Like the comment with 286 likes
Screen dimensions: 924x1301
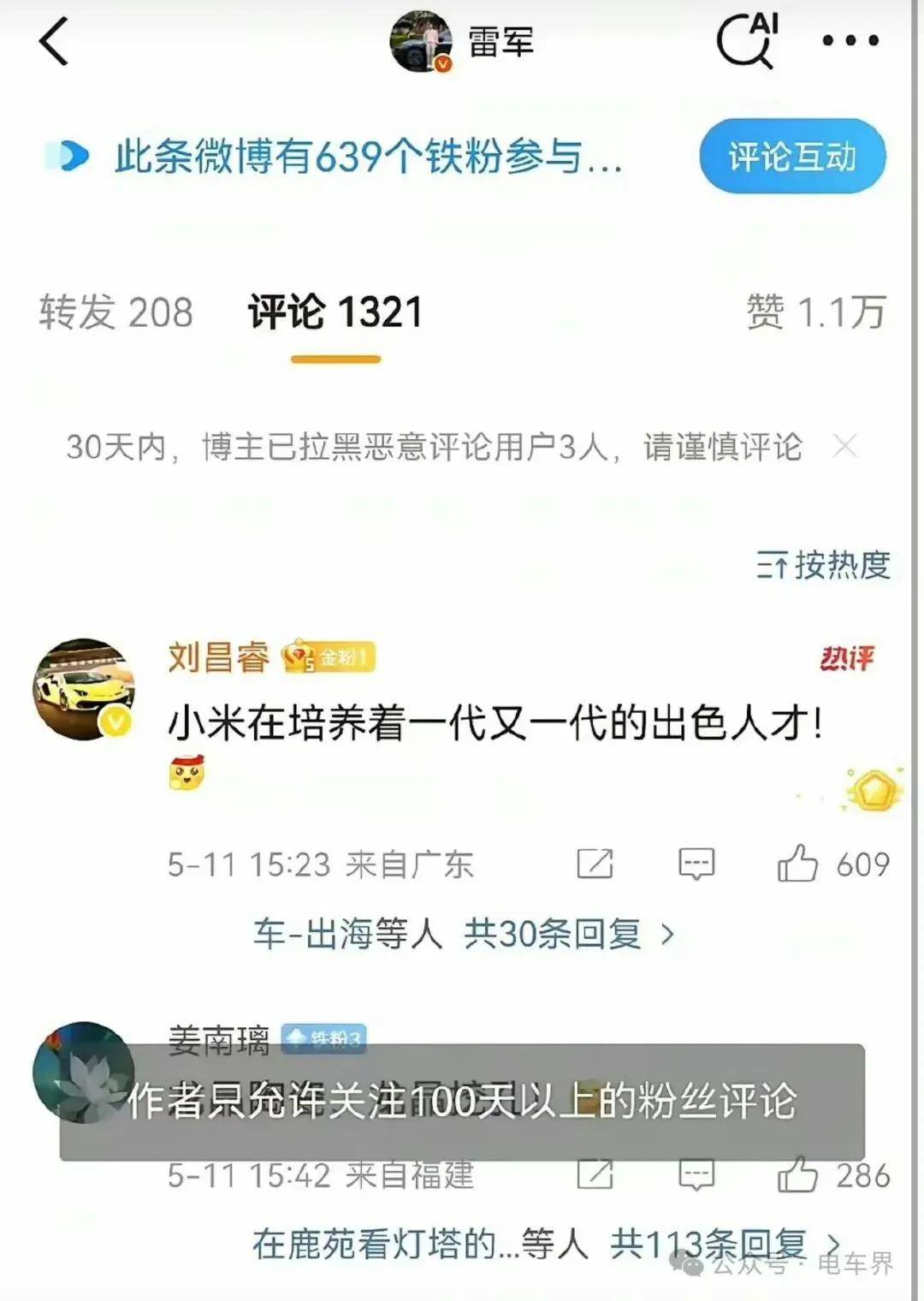797,1175
